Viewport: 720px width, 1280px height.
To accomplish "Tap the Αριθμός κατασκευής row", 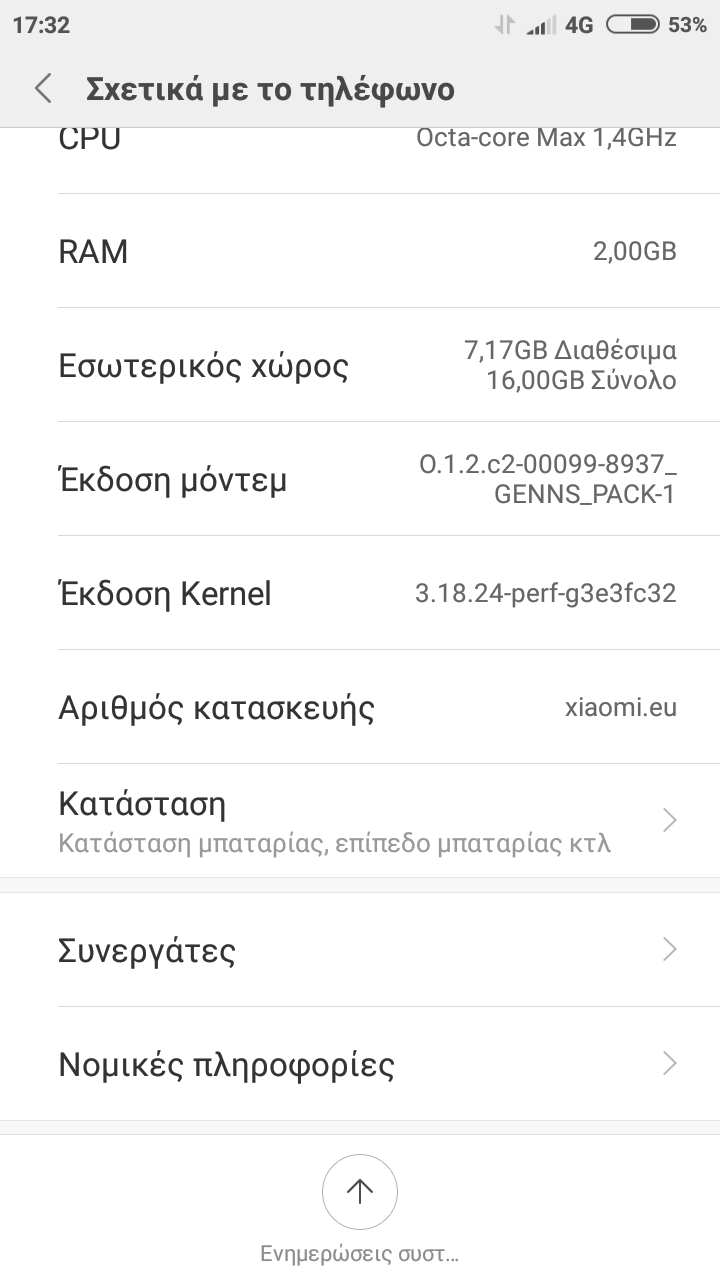I will [360, 708].
